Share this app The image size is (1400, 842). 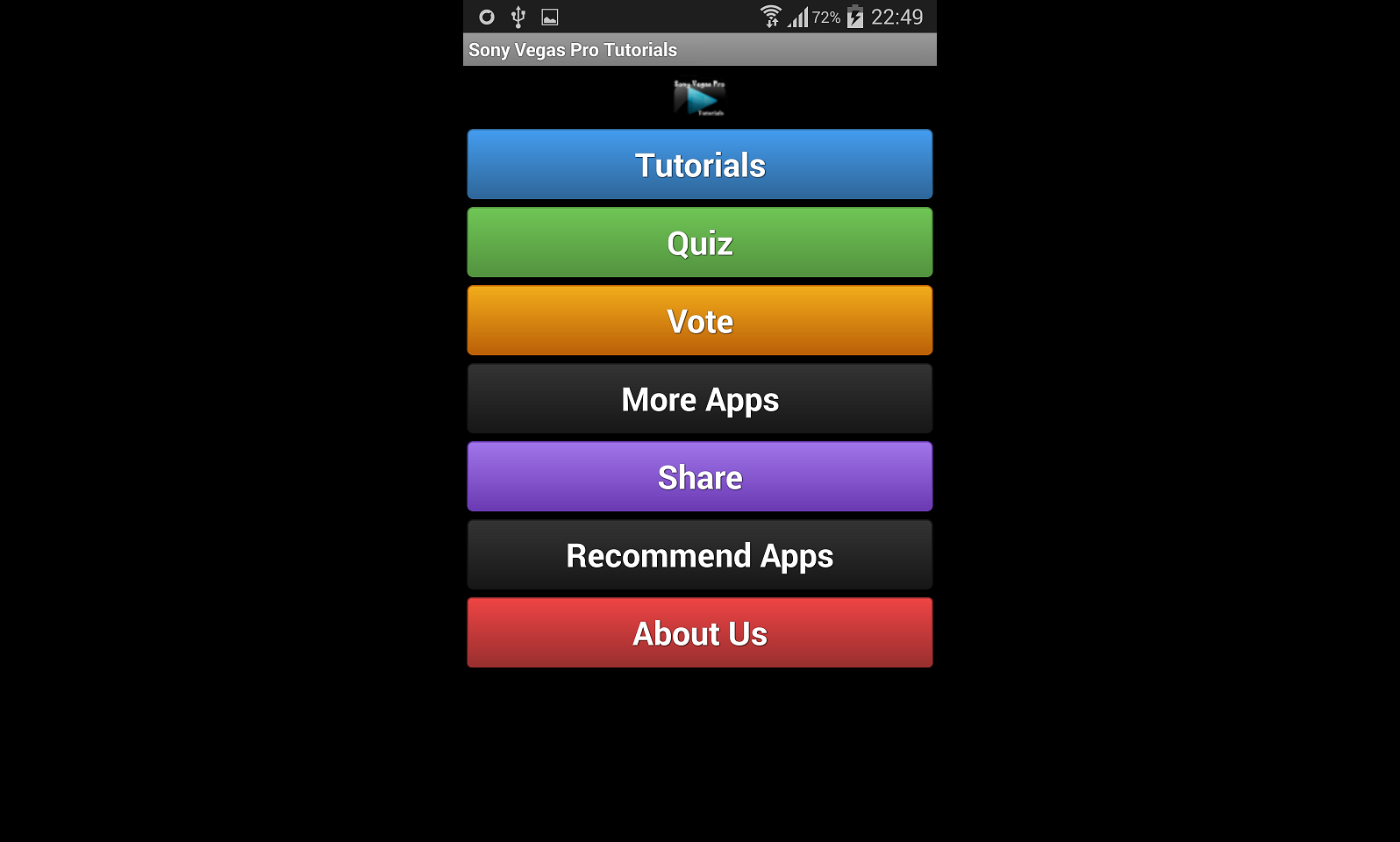click(x=699, y=477)
